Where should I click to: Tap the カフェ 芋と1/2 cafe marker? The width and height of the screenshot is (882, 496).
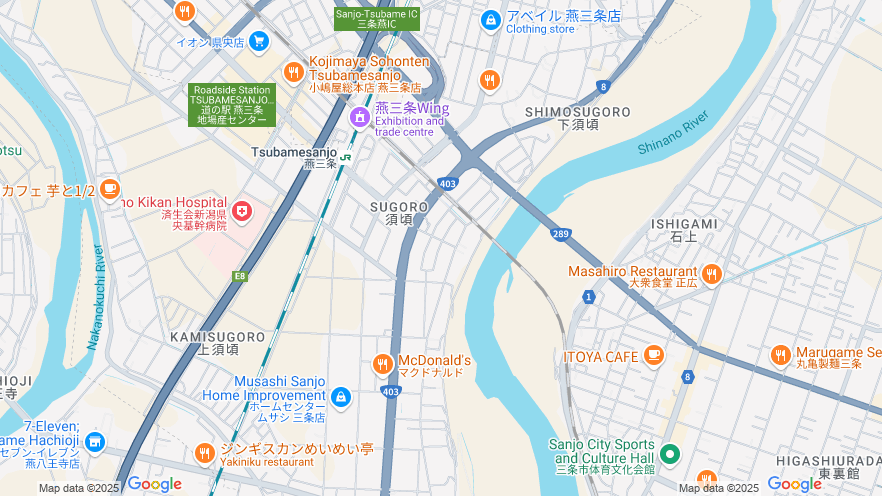(109, 188)
